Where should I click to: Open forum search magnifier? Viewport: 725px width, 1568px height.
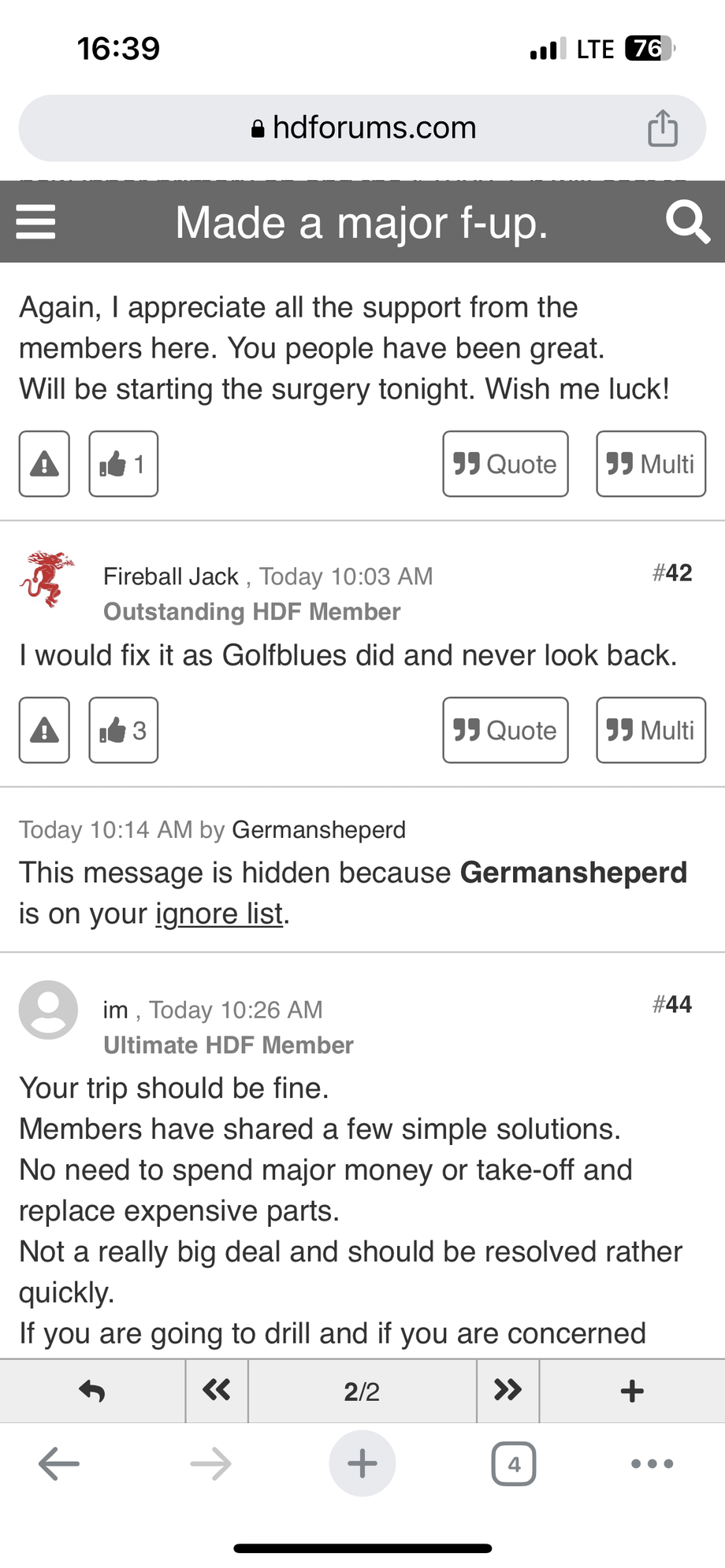point(687,221)
